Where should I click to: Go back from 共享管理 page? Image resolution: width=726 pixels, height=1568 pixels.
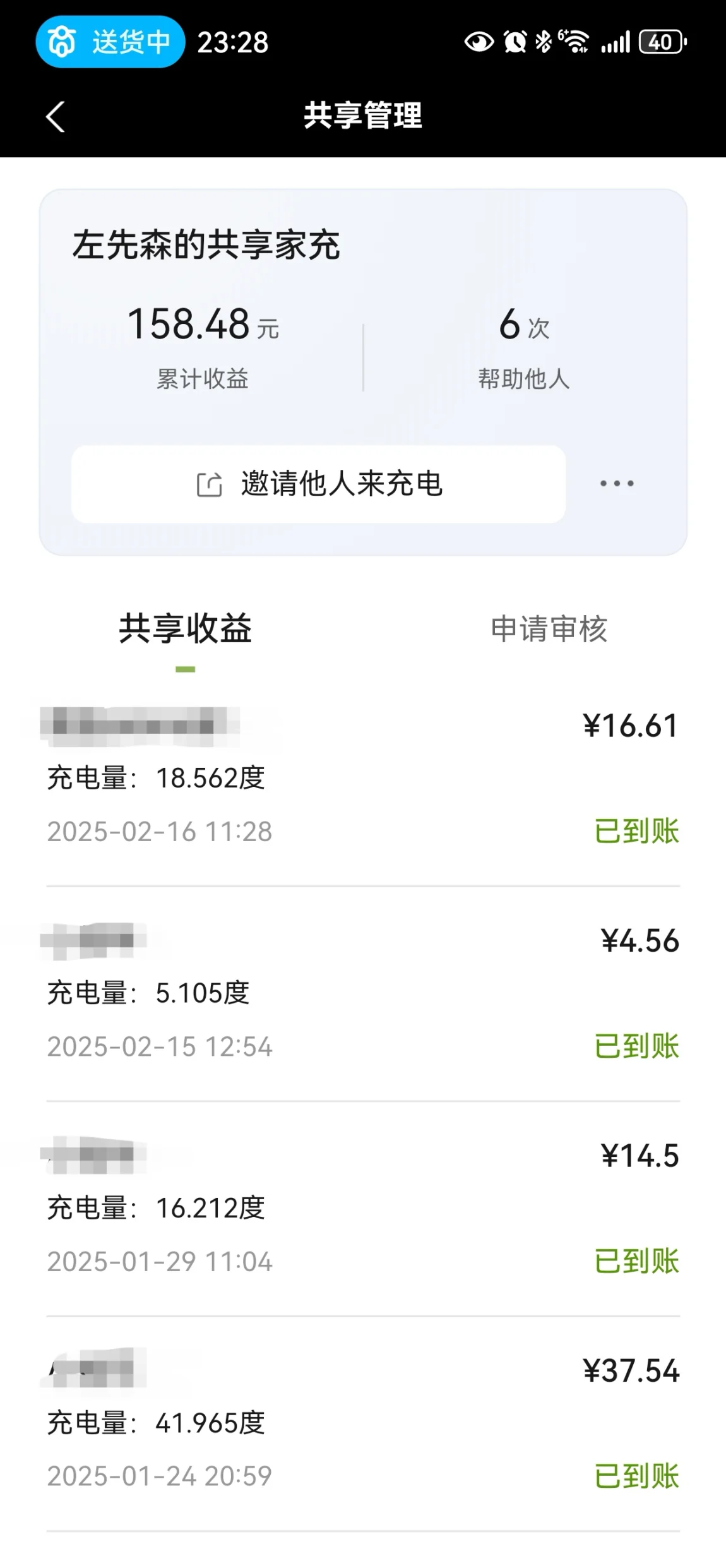(x=56, y=117)
